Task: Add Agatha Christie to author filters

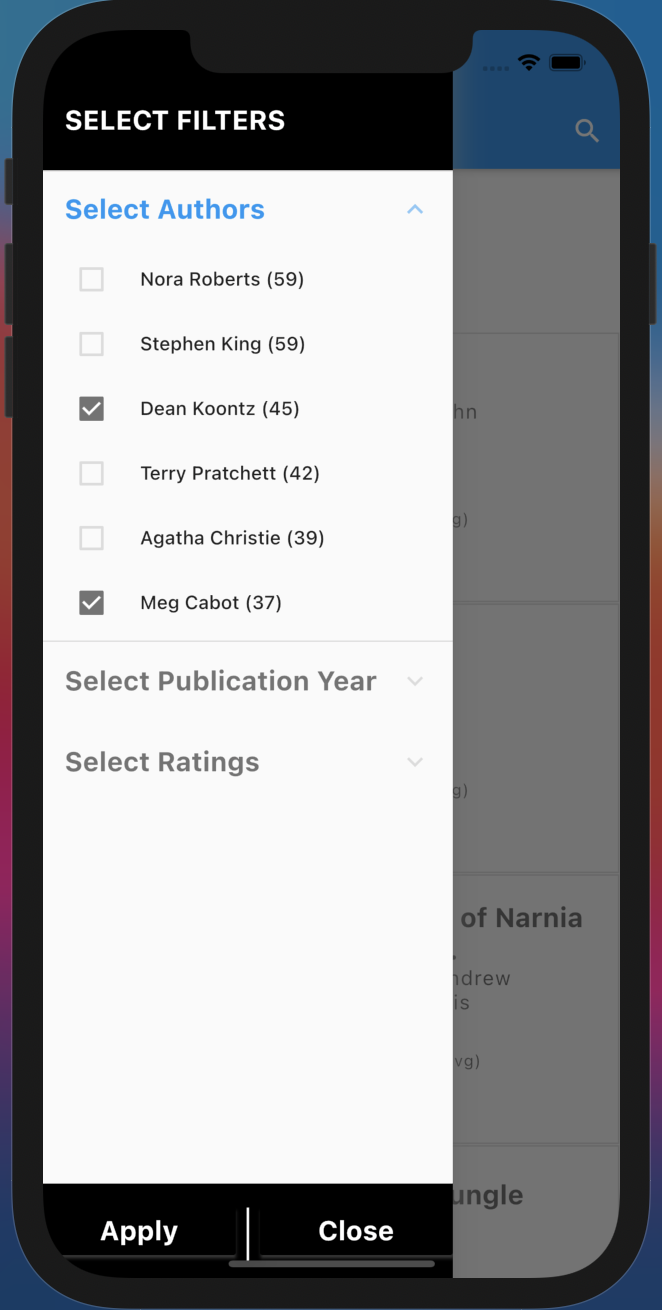Action: 91,538
